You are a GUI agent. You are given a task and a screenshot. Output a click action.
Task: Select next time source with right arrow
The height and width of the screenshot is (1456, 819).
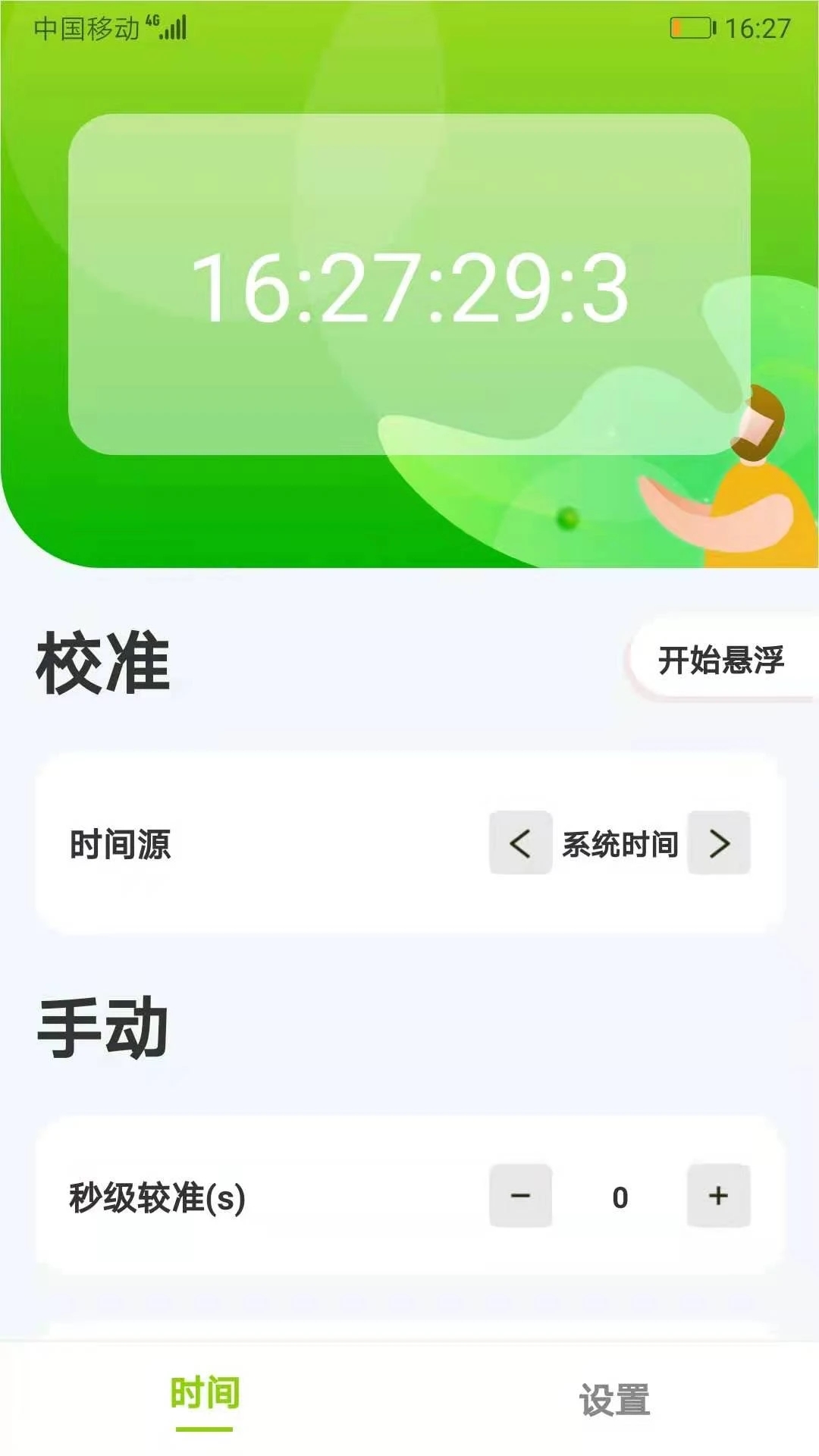tap(719, 843)
